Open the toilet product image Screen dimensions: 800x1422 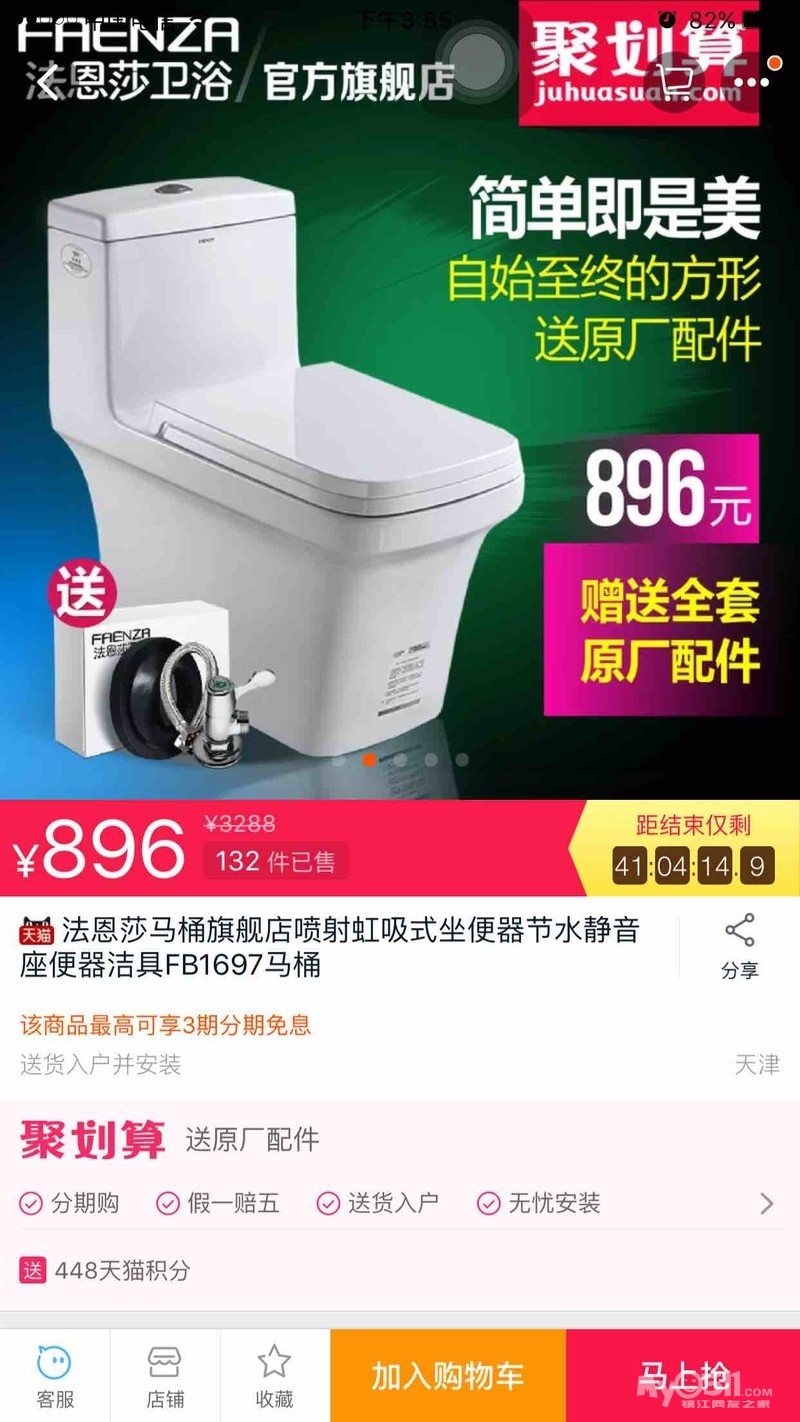coord(400,400)
